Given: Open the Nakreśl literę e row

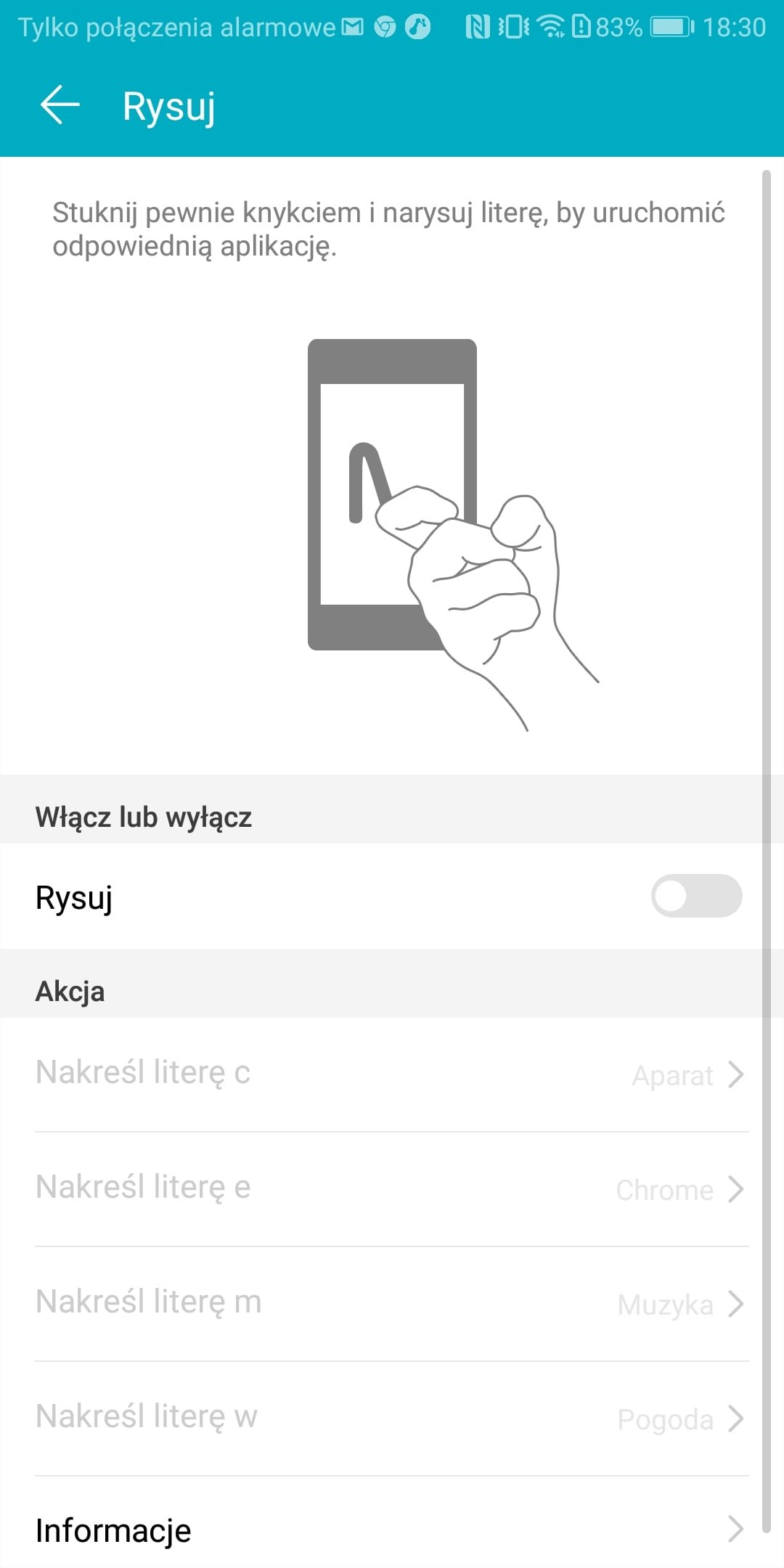Looking at the screenshot, I should tap(392, 1189).
